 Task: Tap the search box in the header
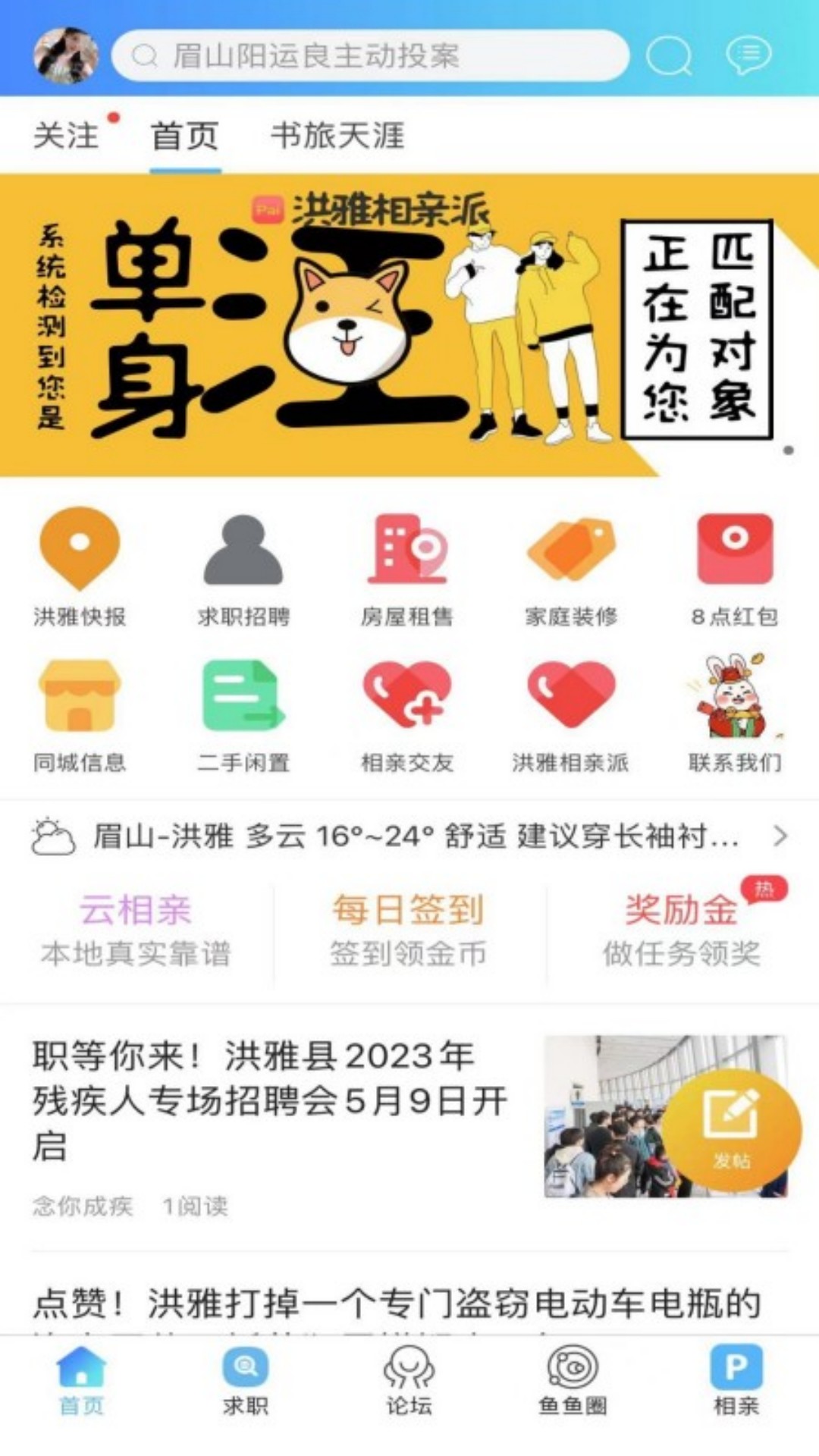pos(370,55)
